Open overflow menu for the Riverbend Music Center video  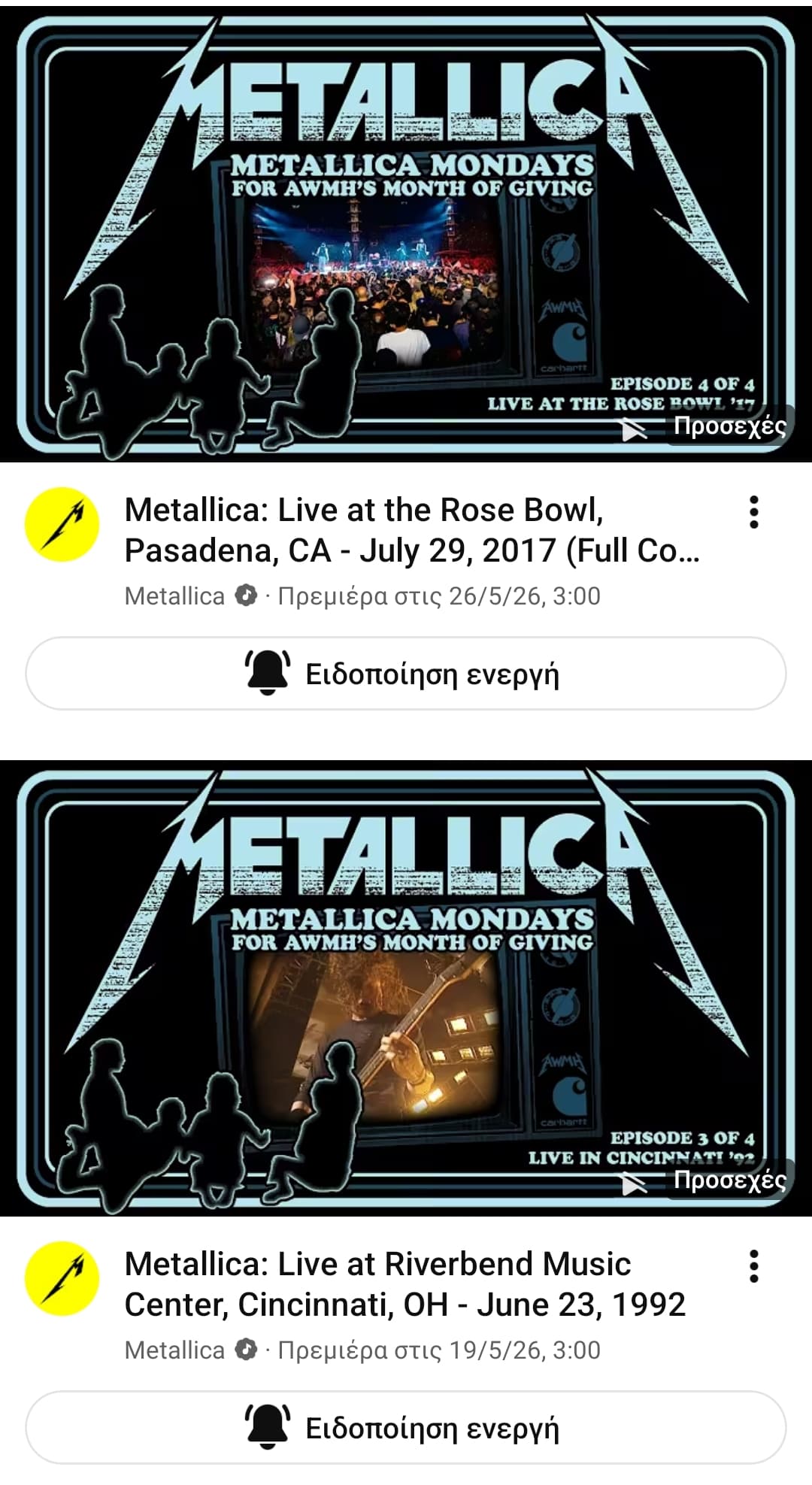click(x=754, y=1267)
